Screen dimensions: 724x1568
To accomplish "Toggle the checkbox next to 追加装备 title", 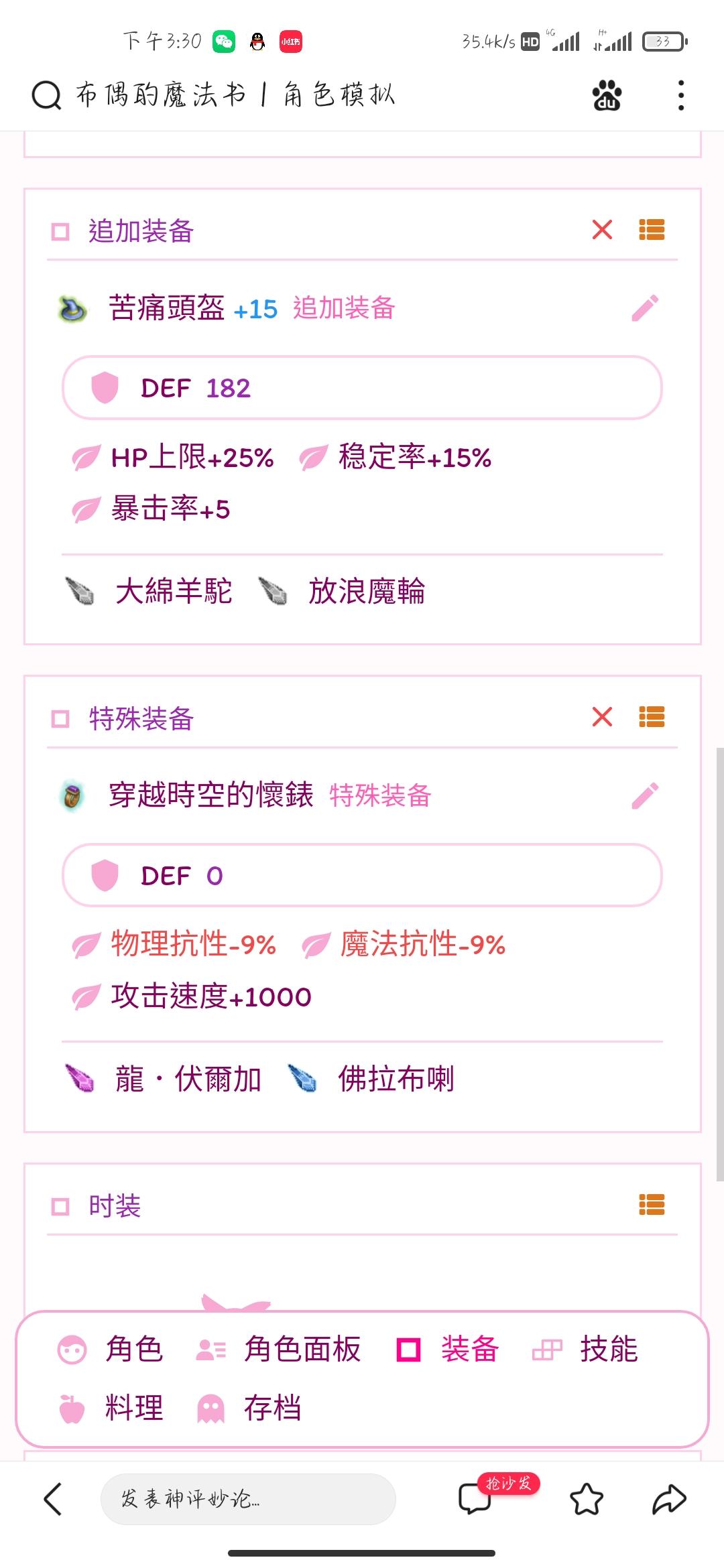I will [x=59, y=231].
